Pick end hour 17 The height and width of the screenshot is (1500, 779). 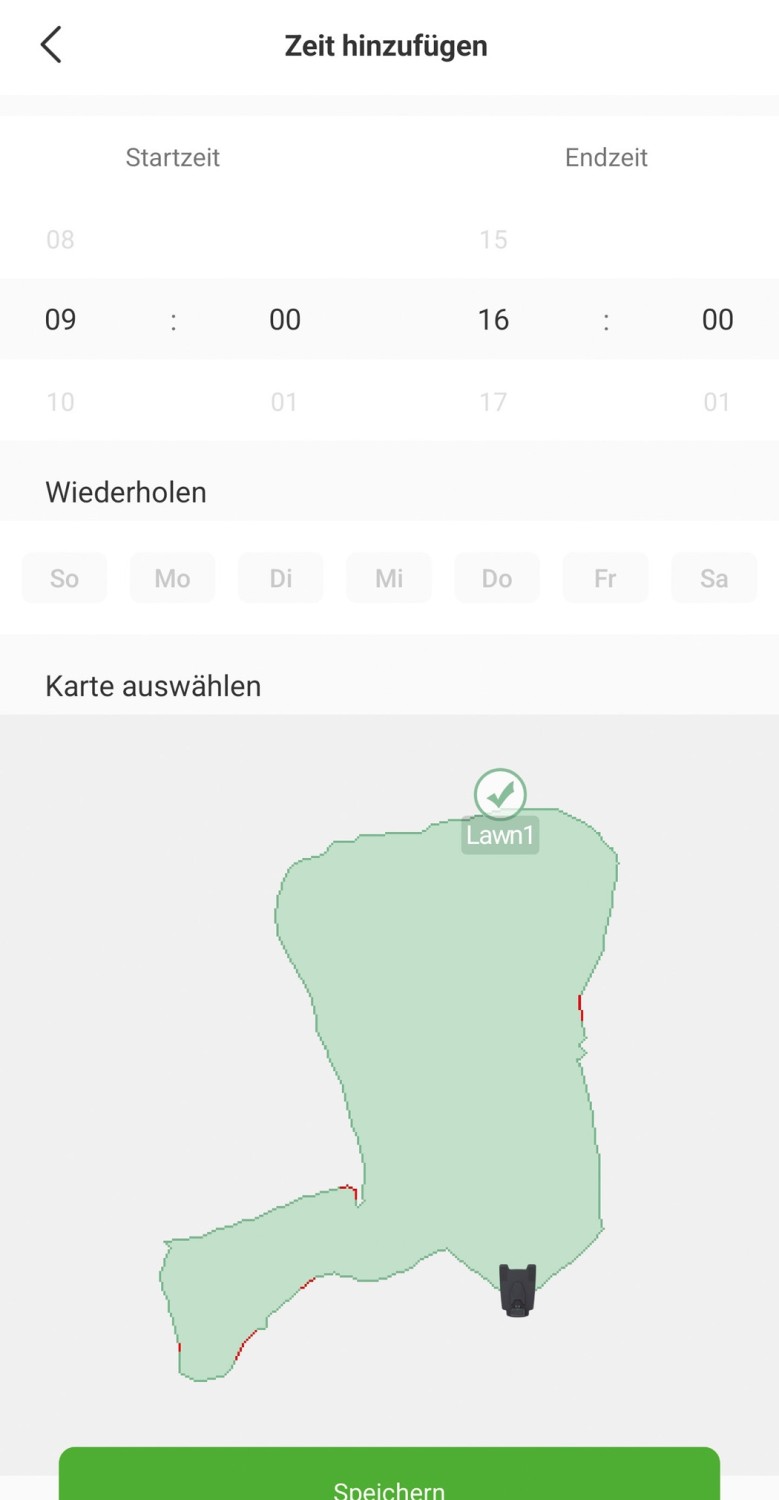click(x=493, y=402)
